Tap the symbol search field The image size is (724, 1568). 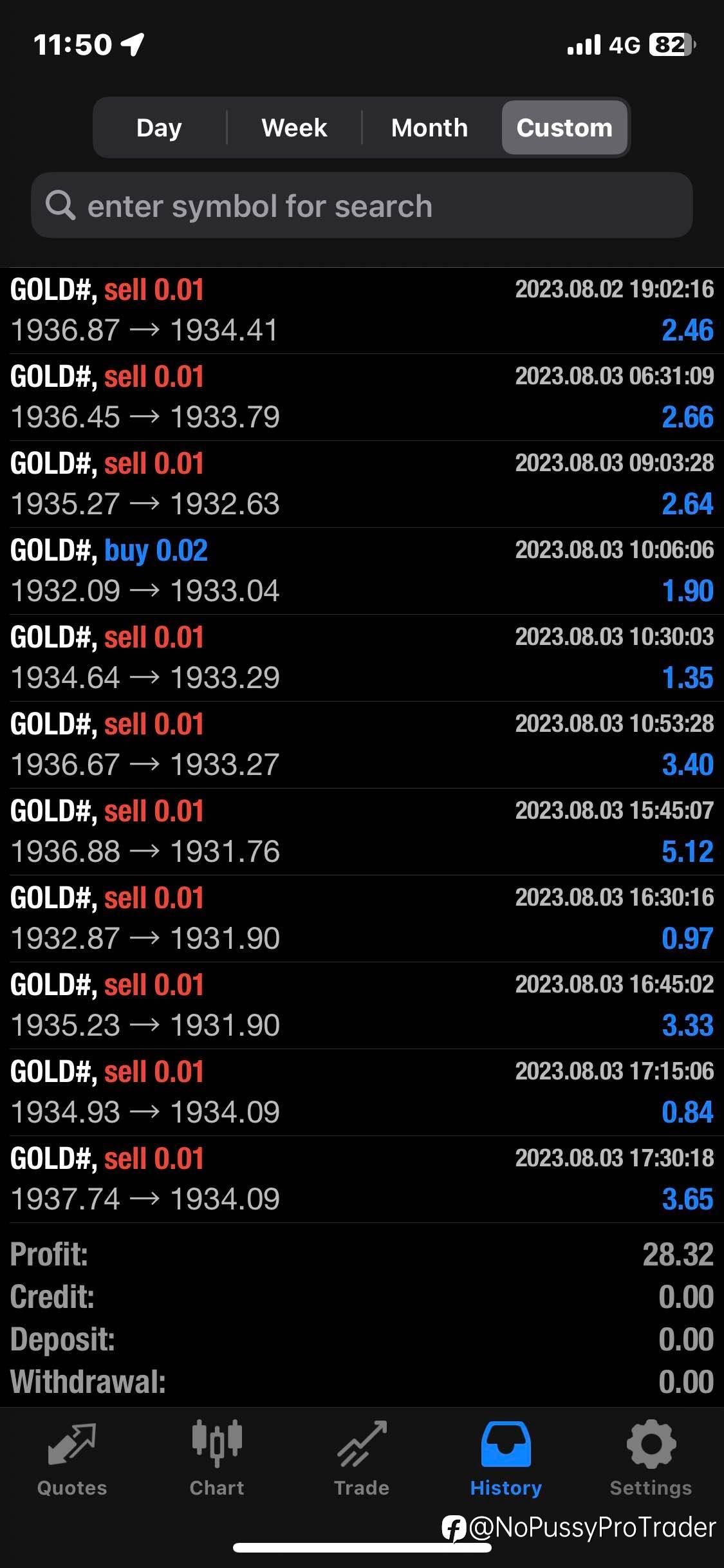coord(362,205)
